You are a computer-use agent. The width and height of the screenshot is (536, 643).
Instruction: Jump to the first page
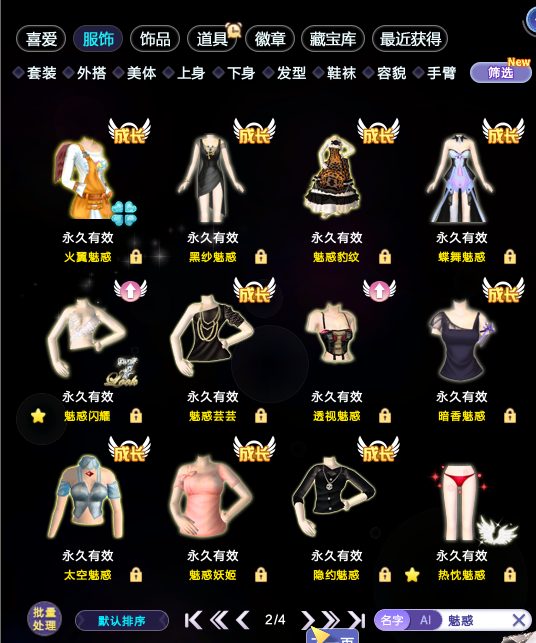point(193,620)
